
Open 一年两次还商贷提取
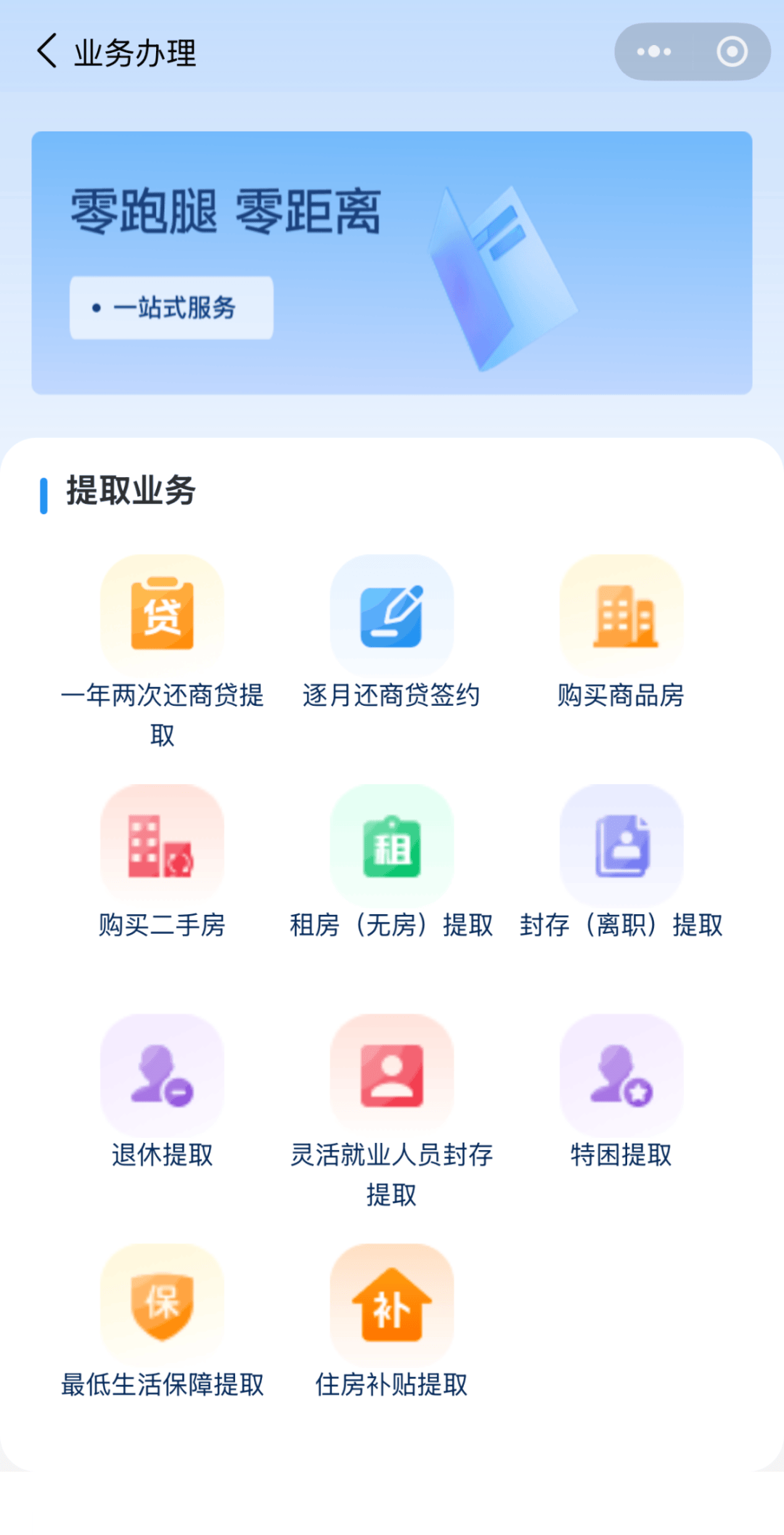162,616
